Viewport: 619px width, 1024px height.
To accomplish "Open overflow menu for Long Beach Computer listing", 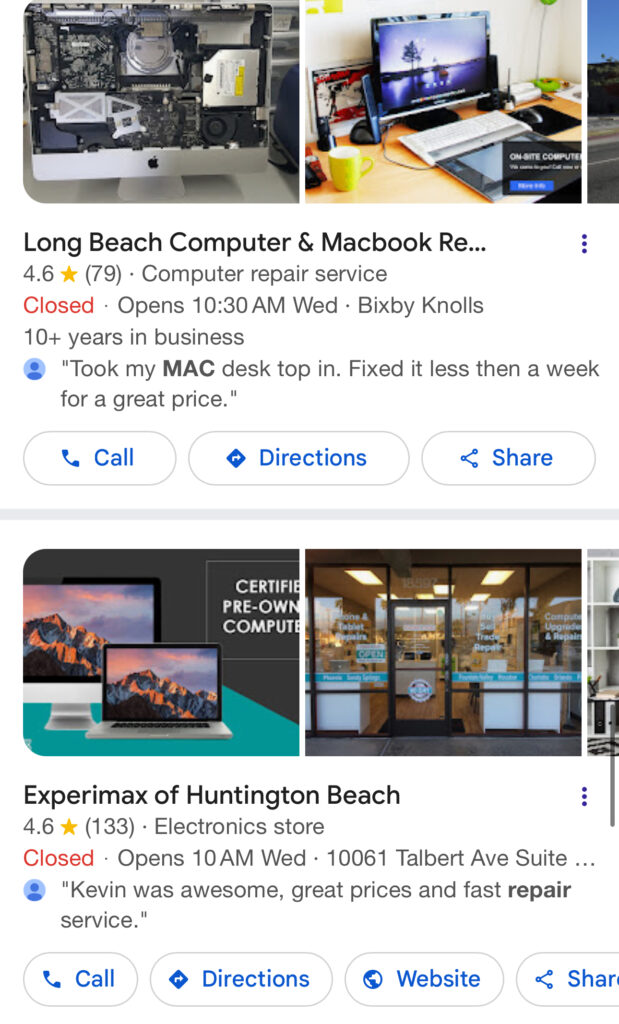I will tap(584, 244).
